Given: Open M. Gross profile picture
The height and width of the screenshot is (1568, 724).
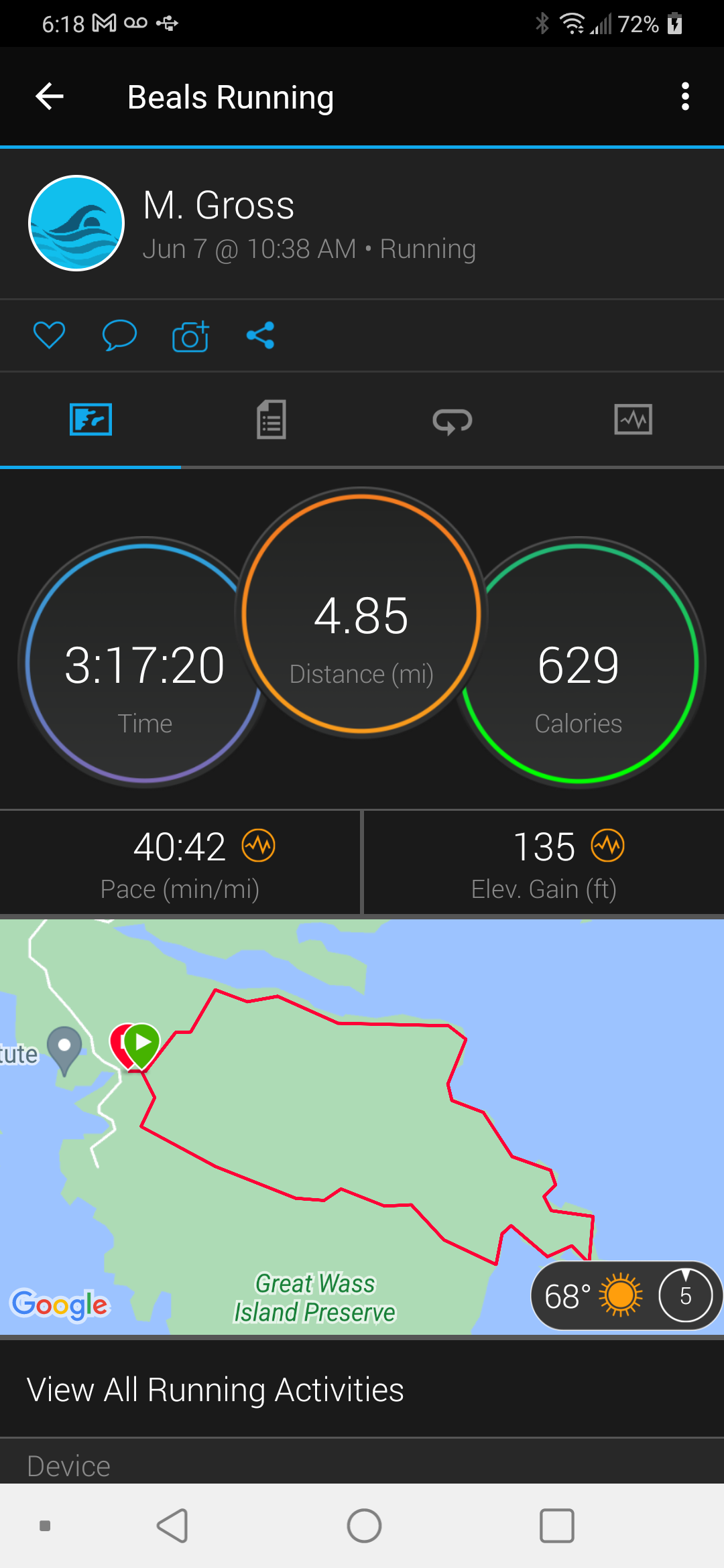Looking at the screenshot, I should point(76,223).
